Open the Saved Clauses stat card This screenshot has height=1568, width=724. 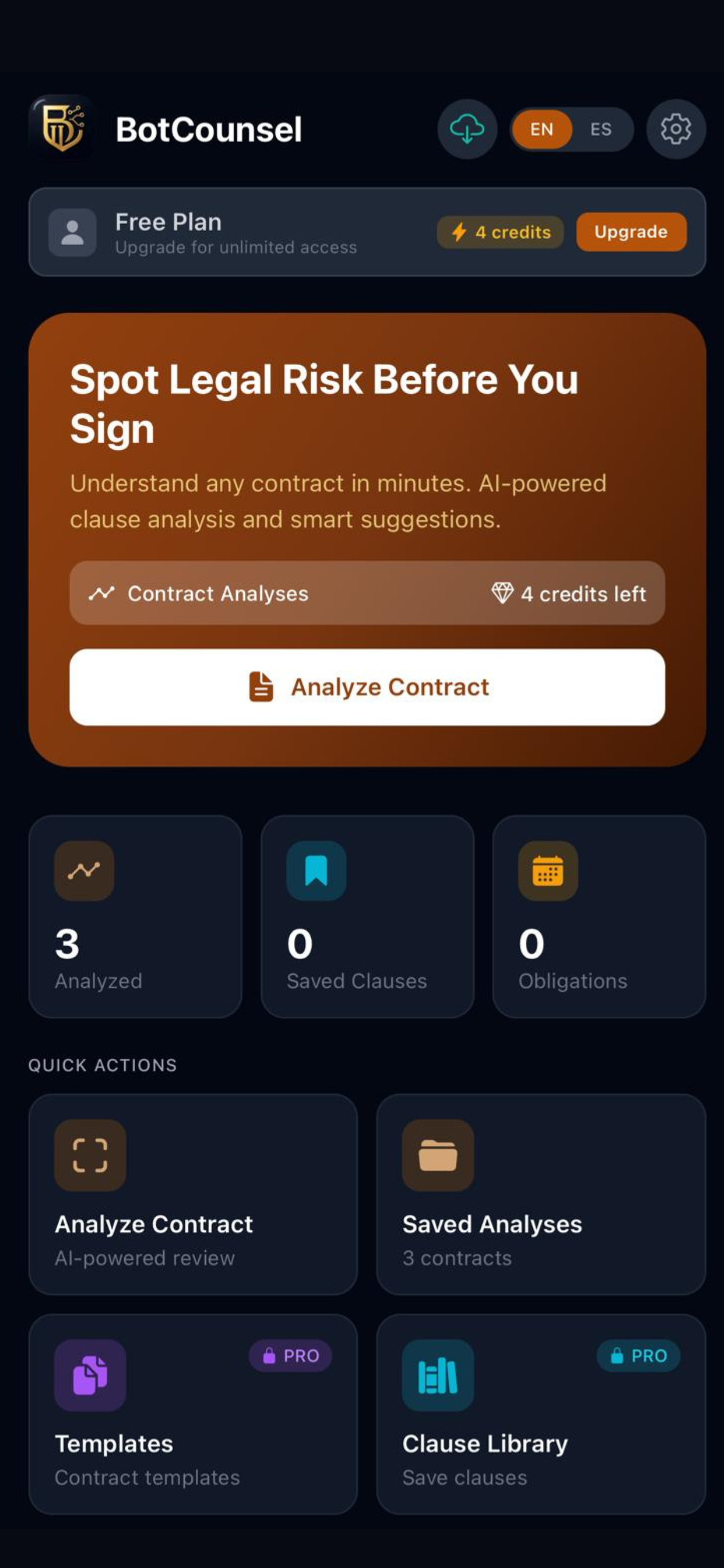pos(367,916)
